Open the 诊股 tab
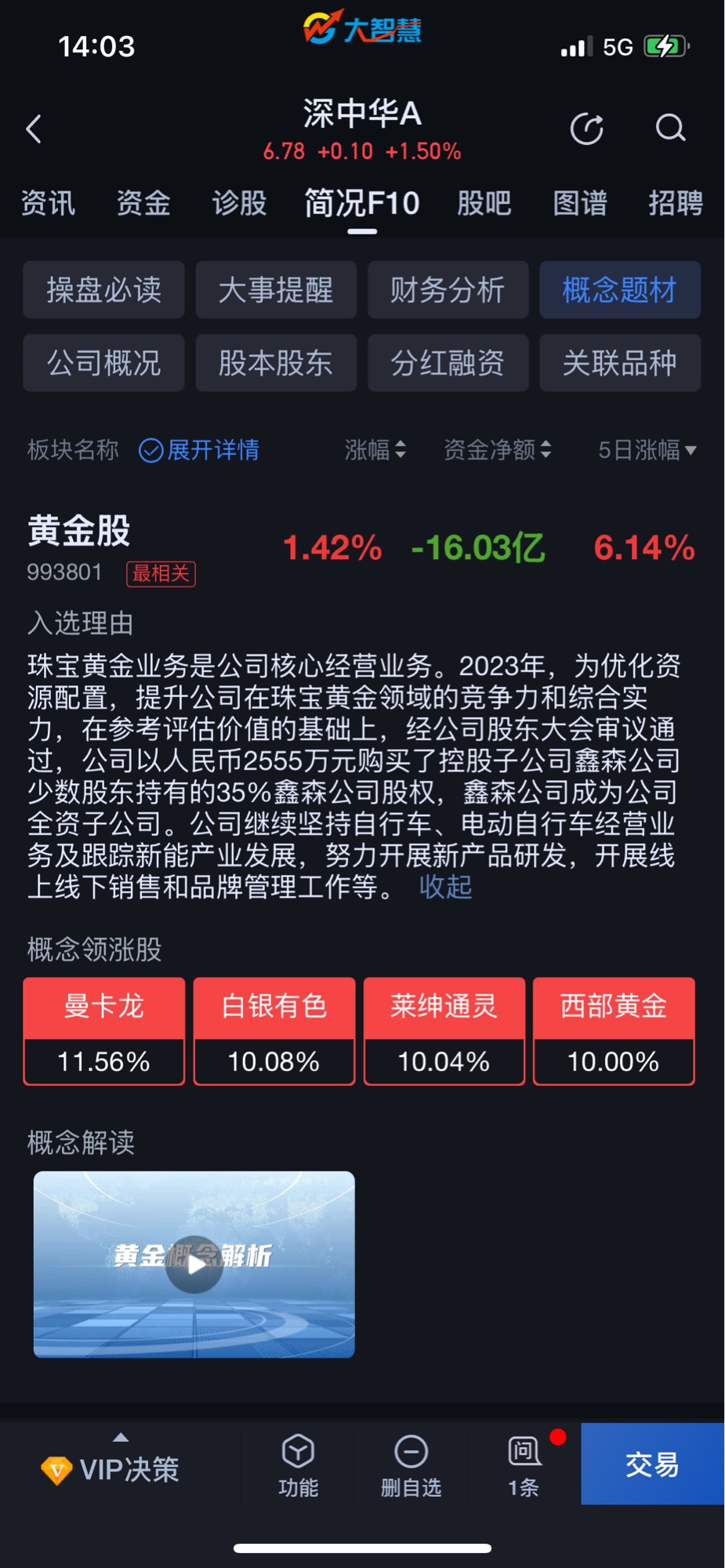725x1568 pixels. (239, 204)
